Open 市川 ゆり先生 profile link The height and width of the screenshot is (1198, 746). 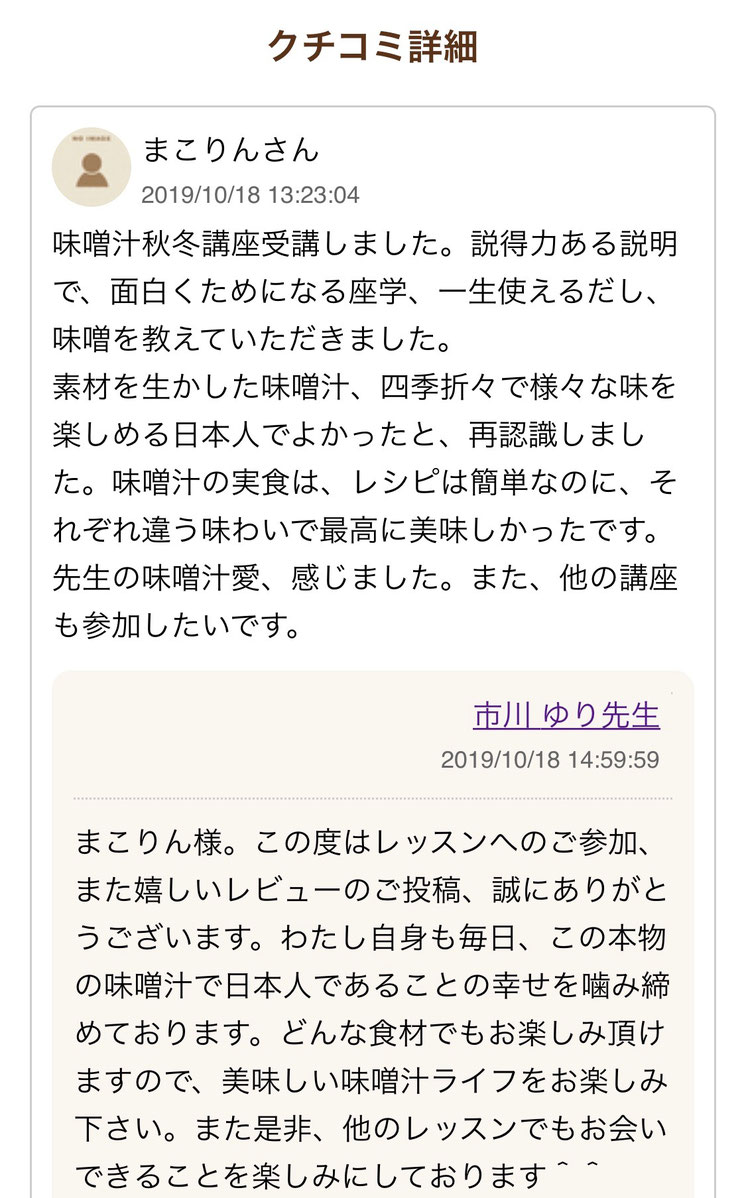click(x=566, y=716)
